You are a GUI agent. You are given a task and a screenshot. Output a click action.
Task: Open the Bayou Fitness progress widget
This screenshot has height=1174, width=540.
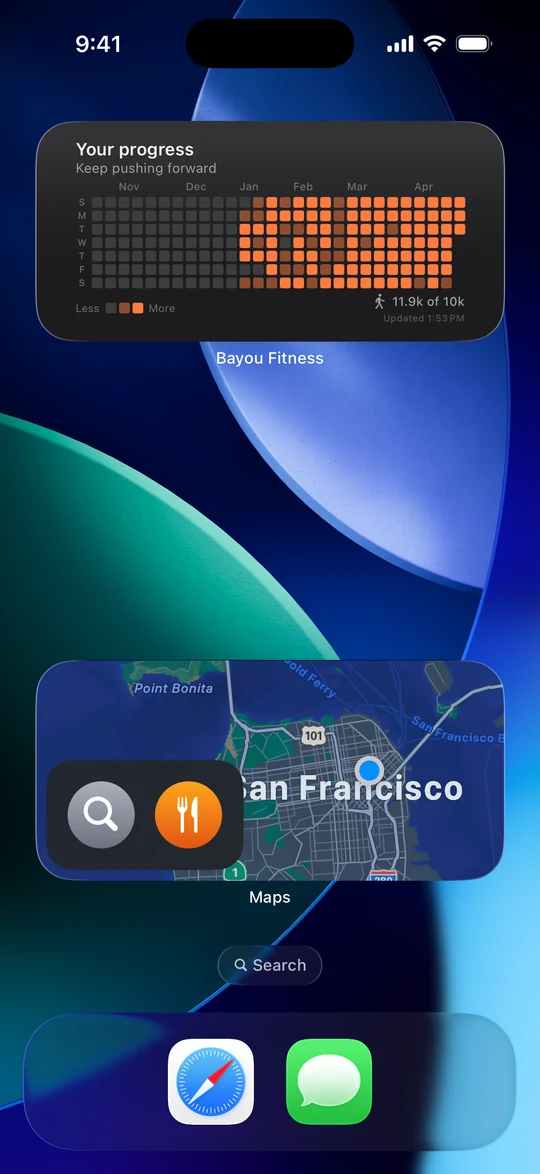[x=270, y=231]
